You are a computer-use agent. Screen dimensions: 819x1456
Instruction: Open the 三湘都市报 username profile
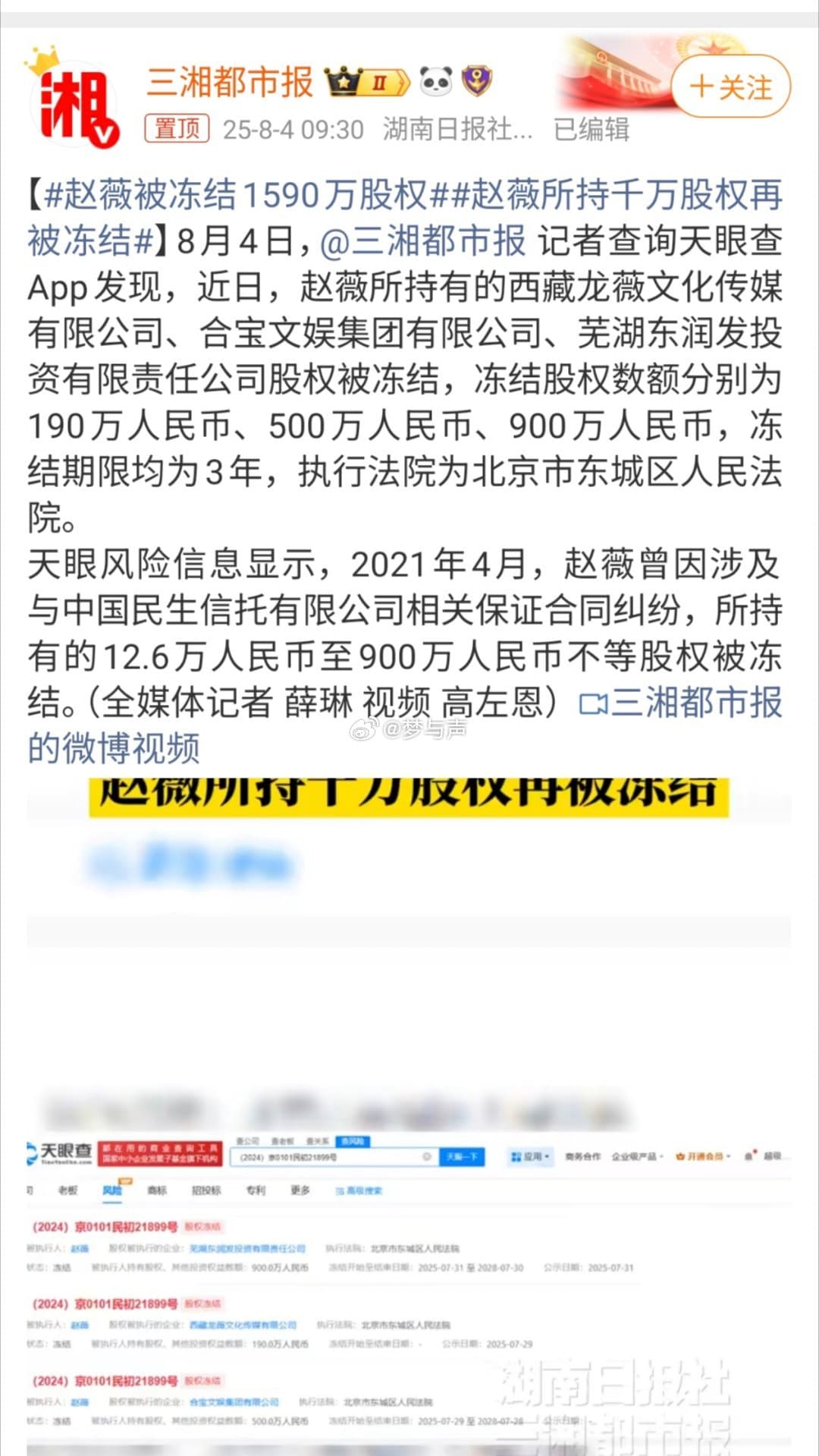point(230,82)
